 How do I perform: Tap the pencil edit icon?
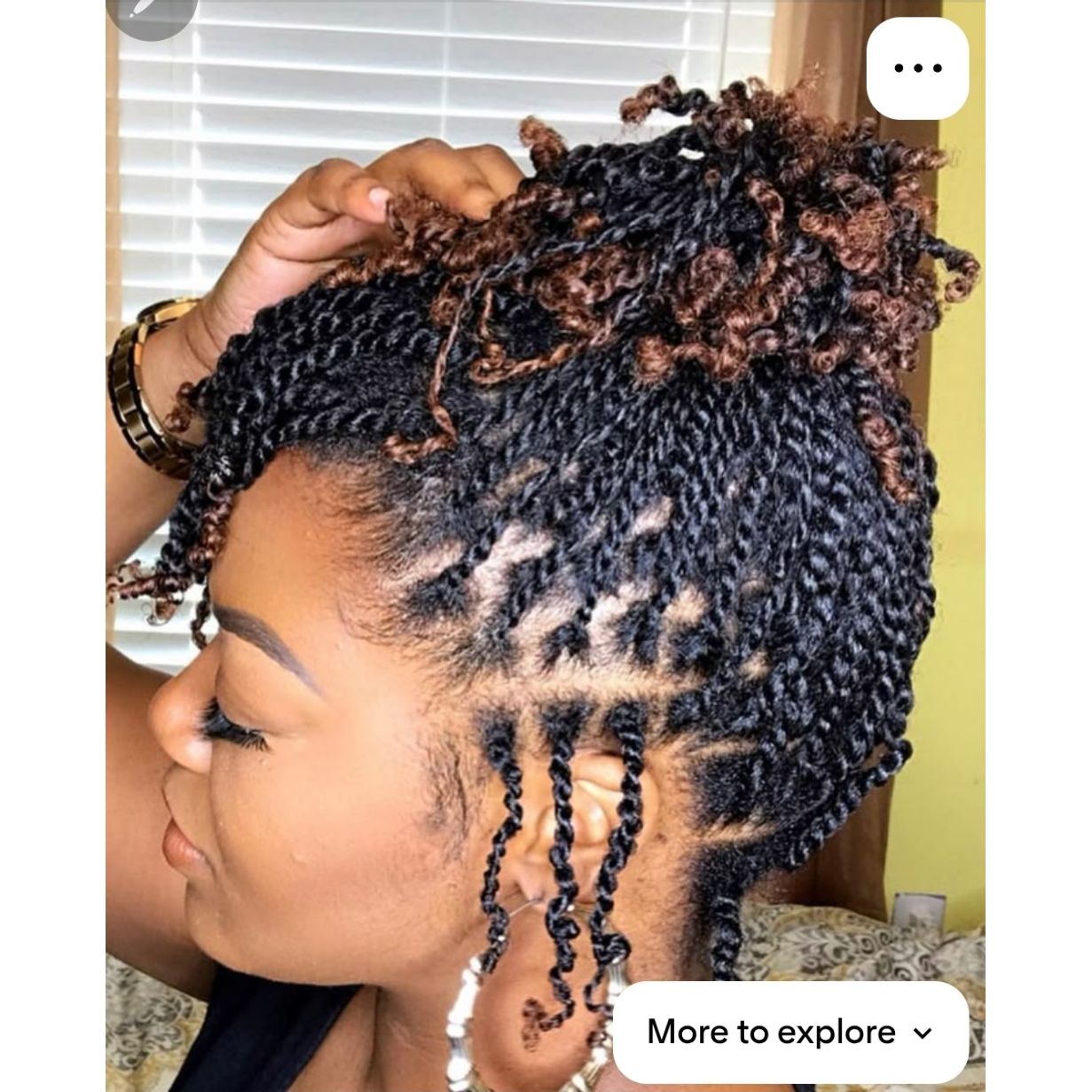142,9
